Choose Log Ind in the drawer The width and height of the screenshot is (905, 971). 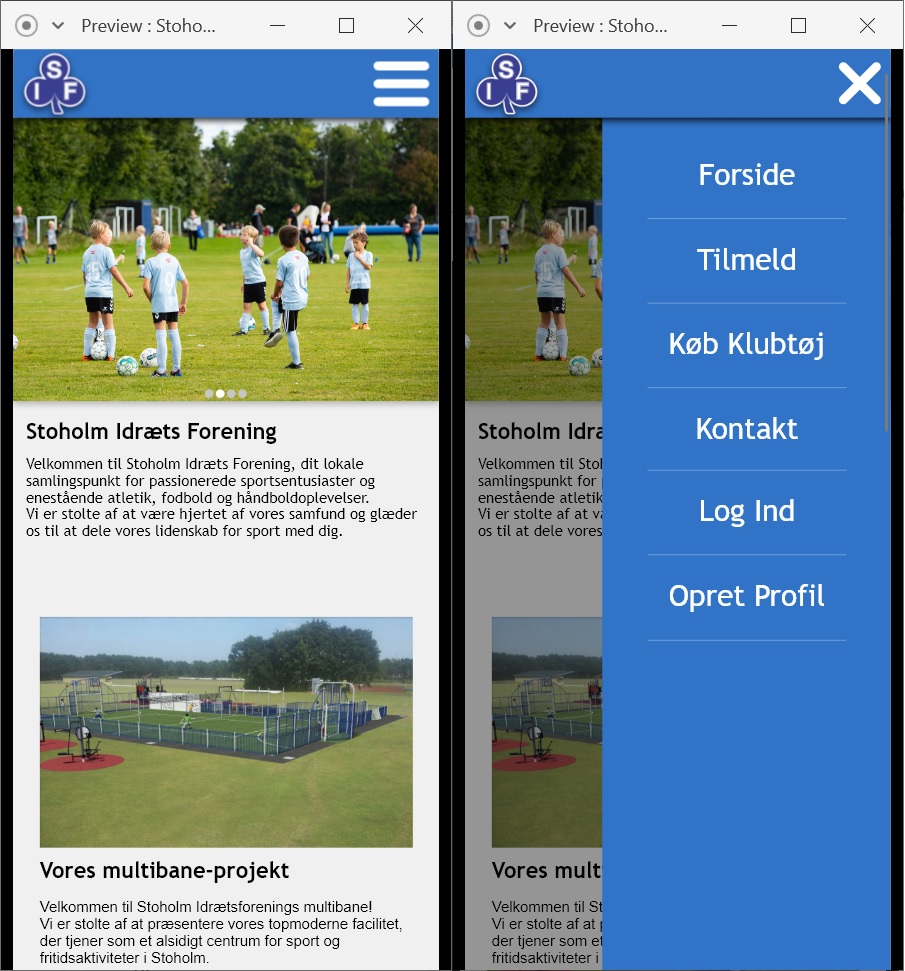pos(746,511)
